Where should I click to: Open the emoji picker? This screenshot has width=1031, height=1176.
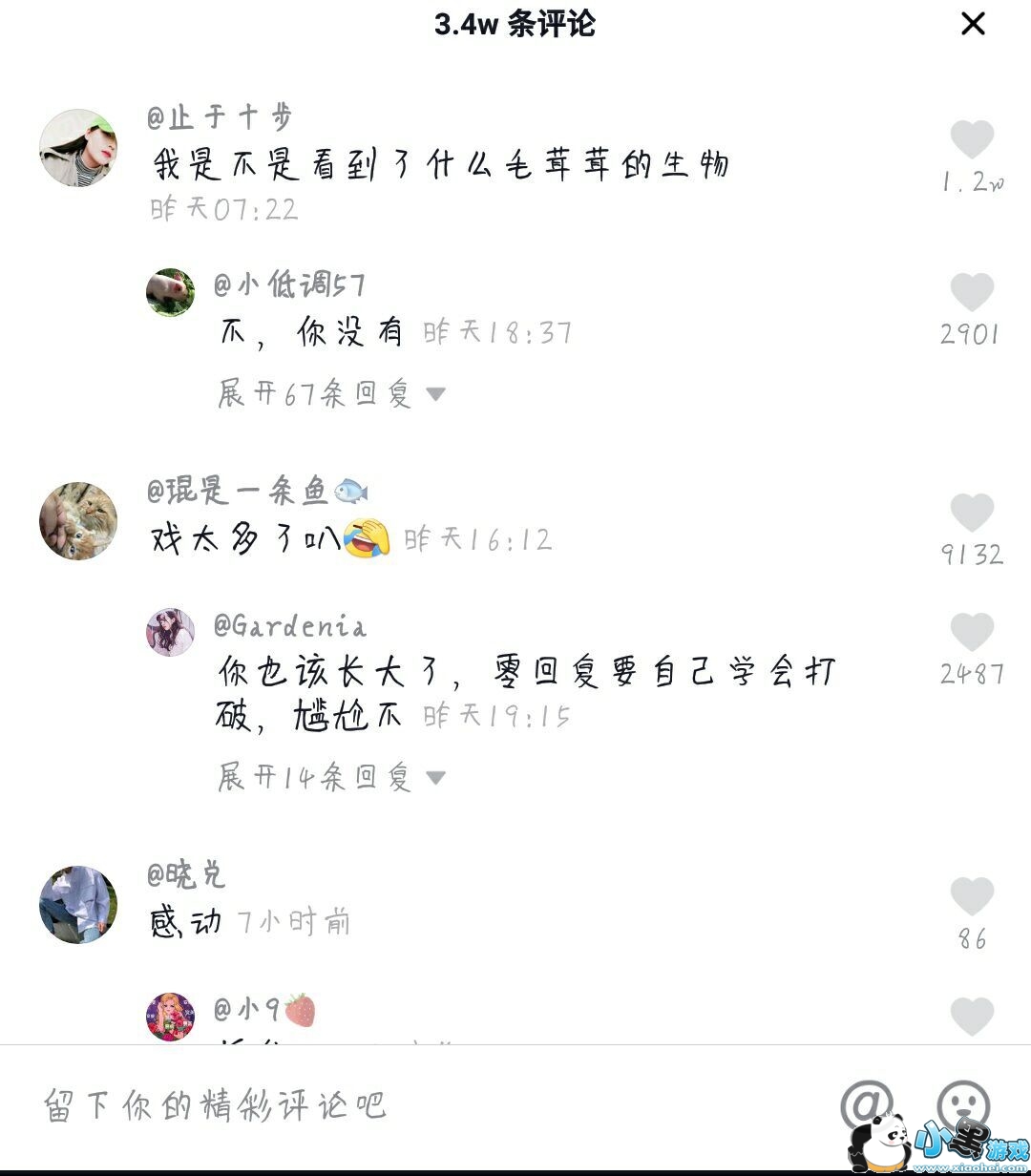tap(962, 1105)
